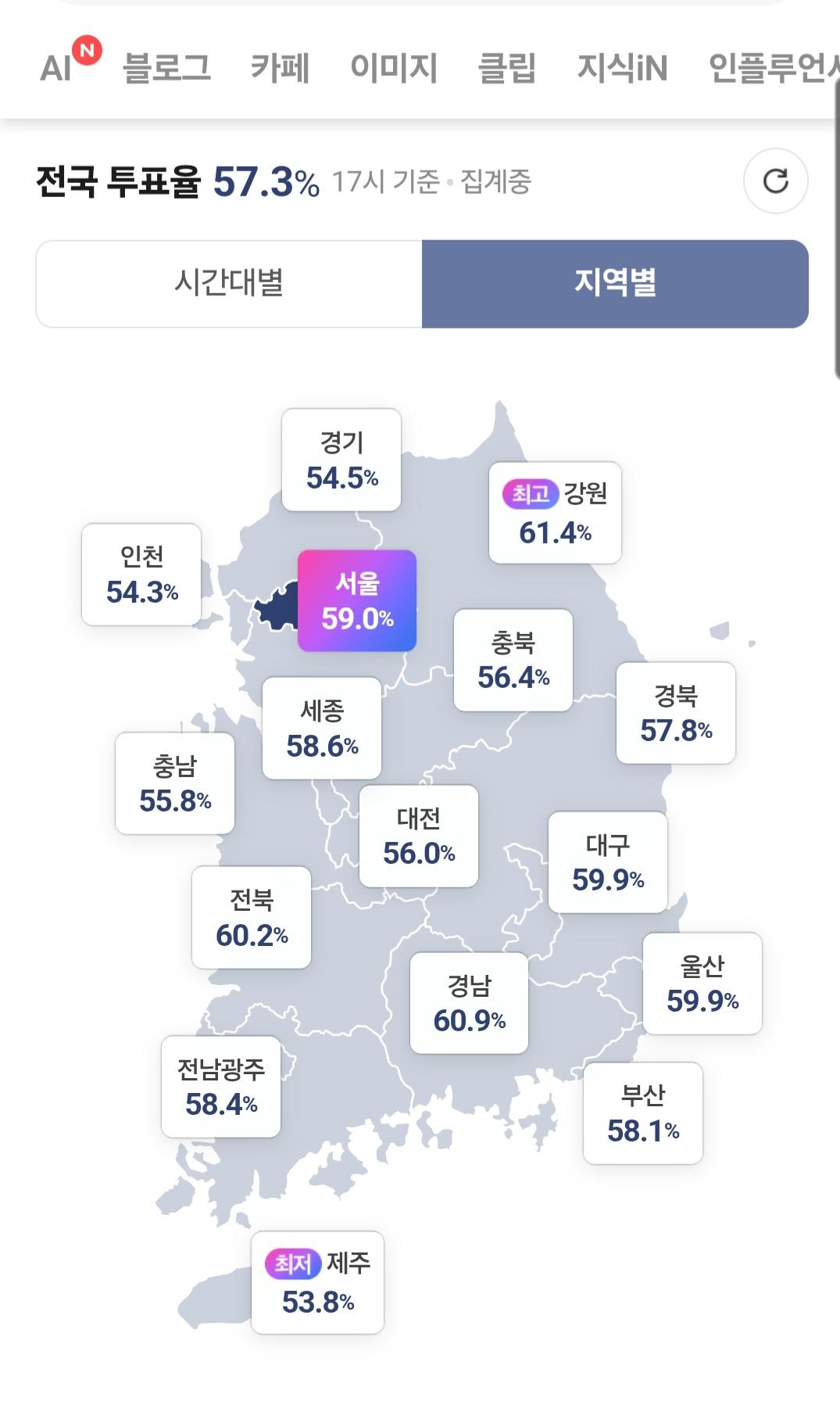Viewport: 840px width, 1401px height.
Task: Select the 대구 59.9% region card
Action: [608, 862]
